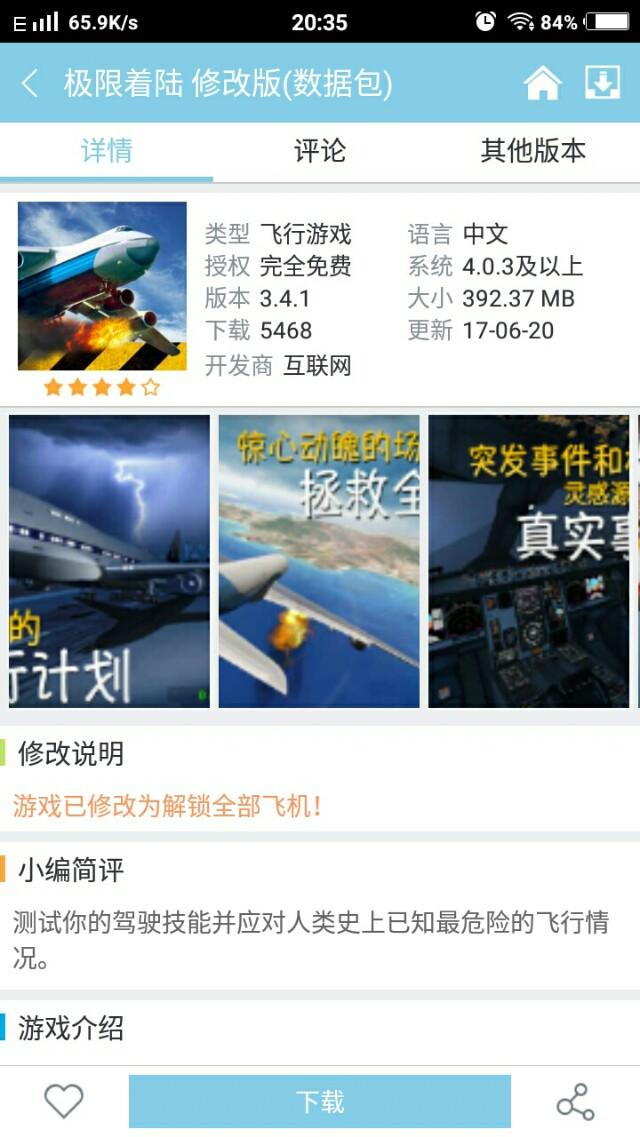Go back from the game details page
The width and height of the screenshot is (640, 1137).
[30, 83]
